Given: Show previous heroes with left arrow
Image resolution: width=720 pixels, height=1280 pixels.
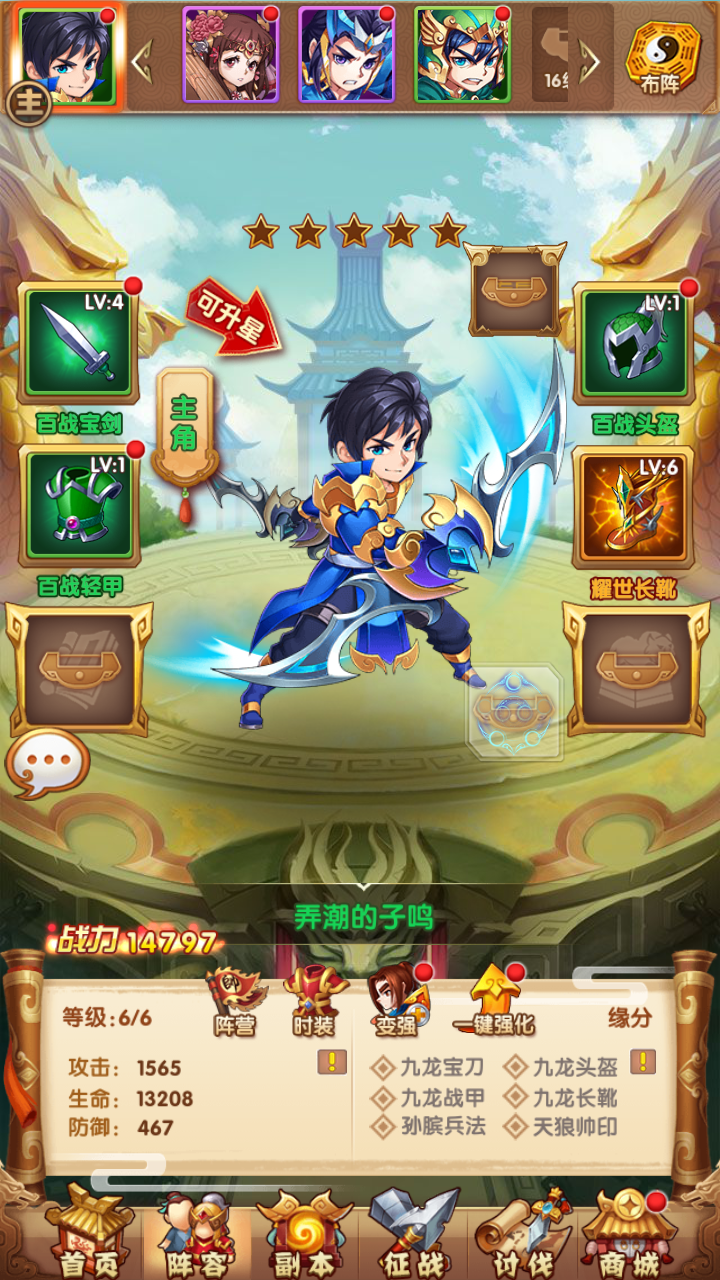Looking at the screenshot, I should click(x=143, y=62).
